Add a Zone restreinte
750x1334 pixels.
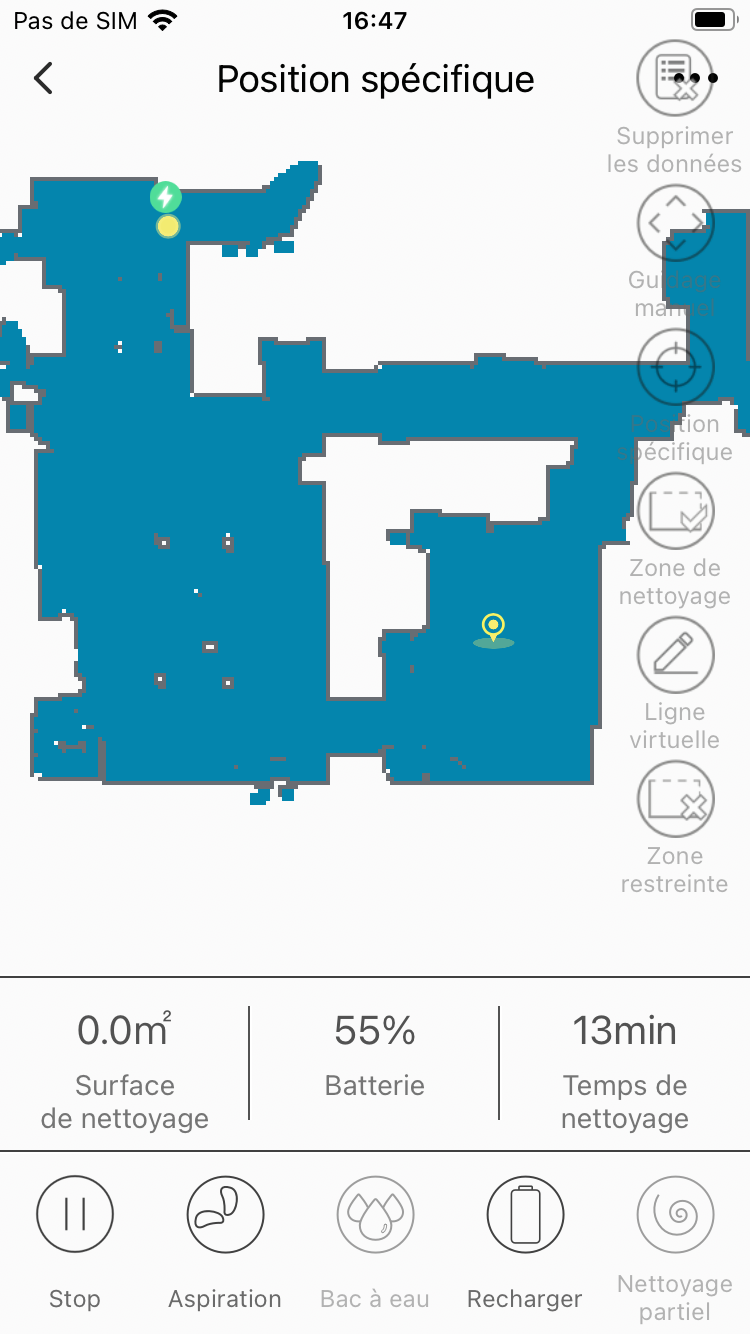point(675,800)
